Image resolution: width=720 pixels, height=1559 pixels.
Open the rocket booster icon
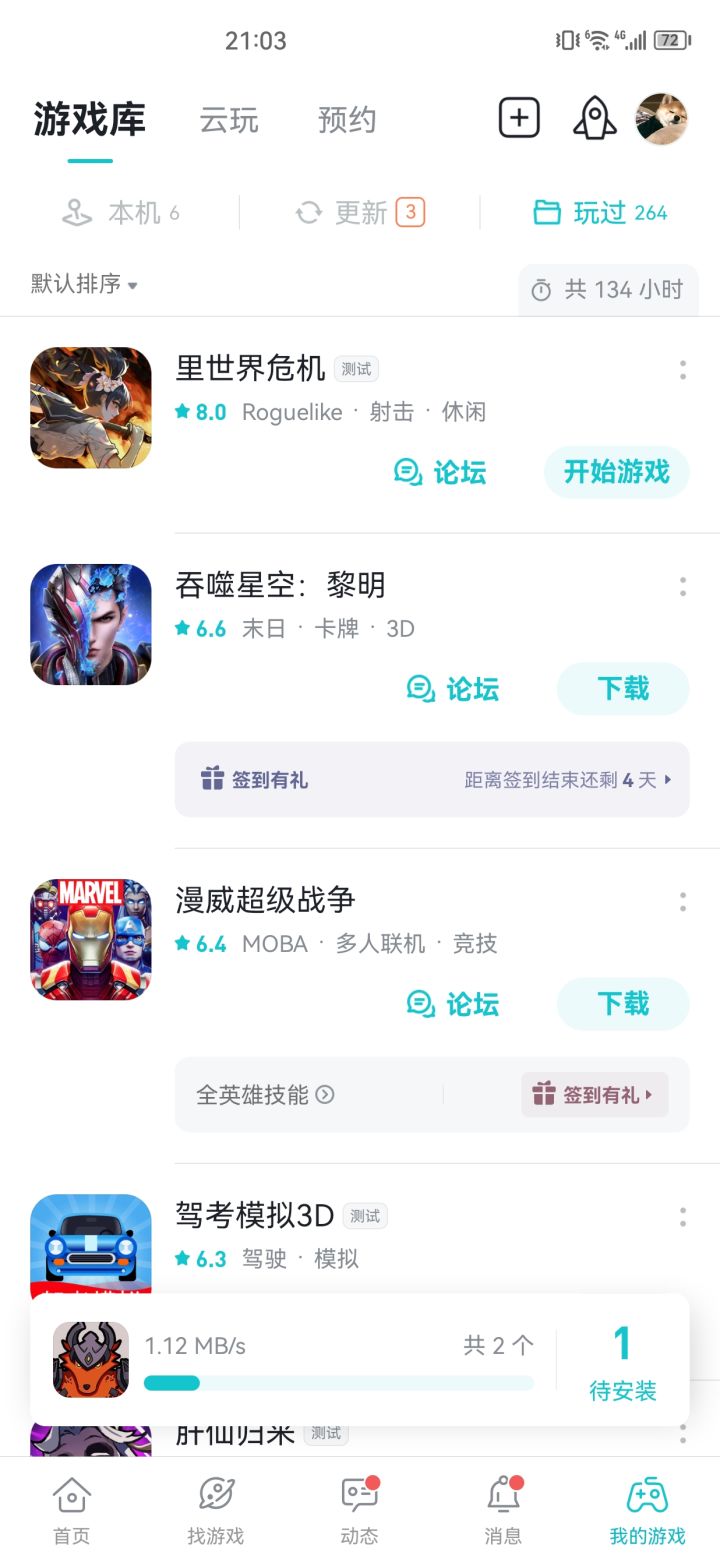(x=594, y=119)
